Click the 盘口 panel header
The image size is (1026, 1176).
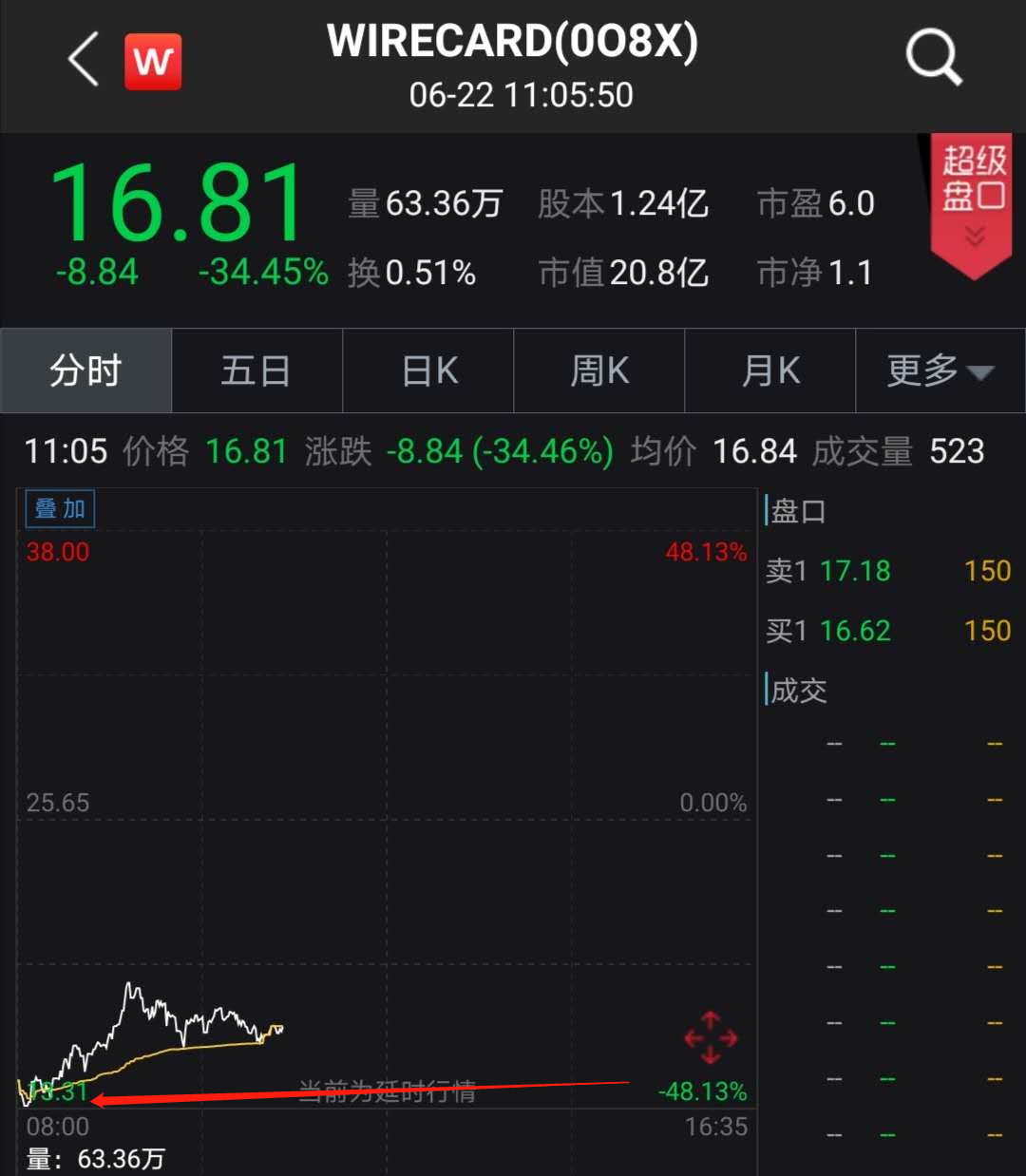pos(801,511)
